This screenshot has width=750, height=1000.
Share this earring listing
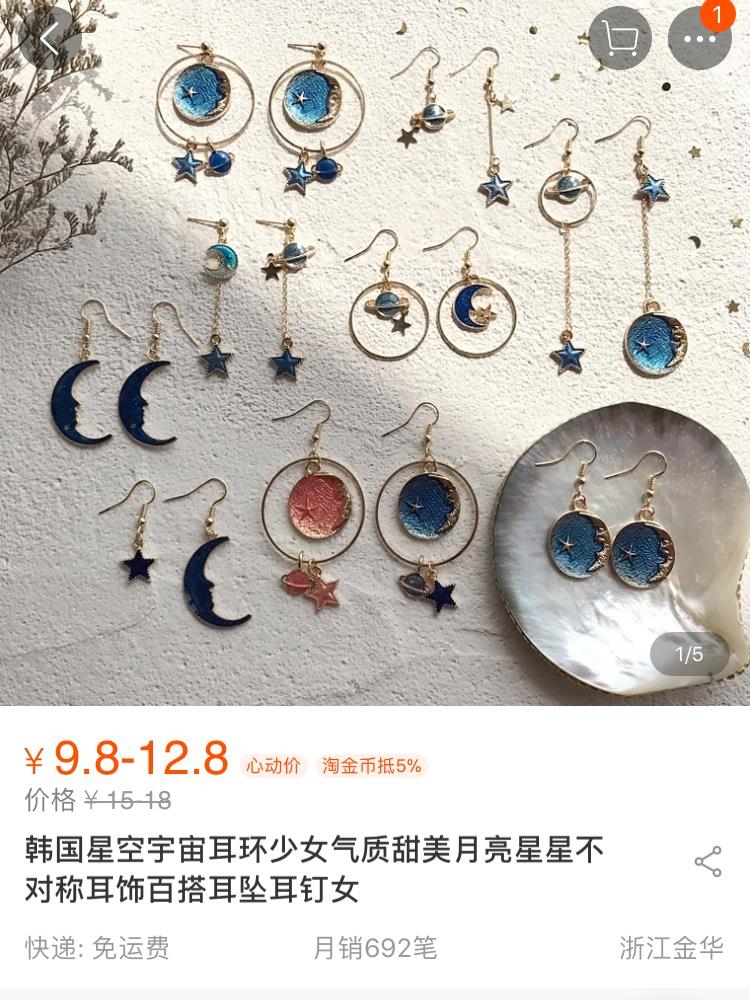708,862
